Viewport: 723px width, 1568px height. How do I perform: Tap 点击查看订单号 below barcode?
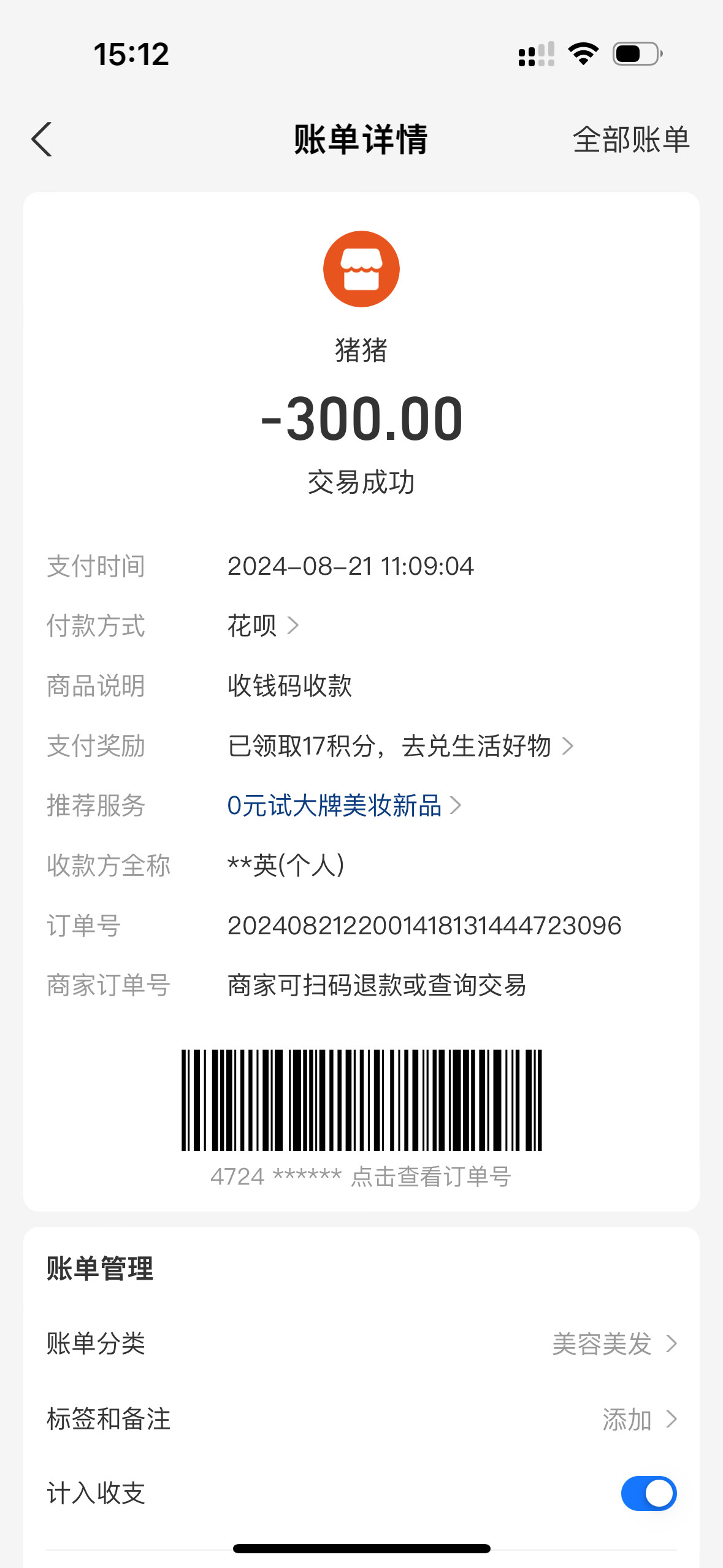point(429,1175)
